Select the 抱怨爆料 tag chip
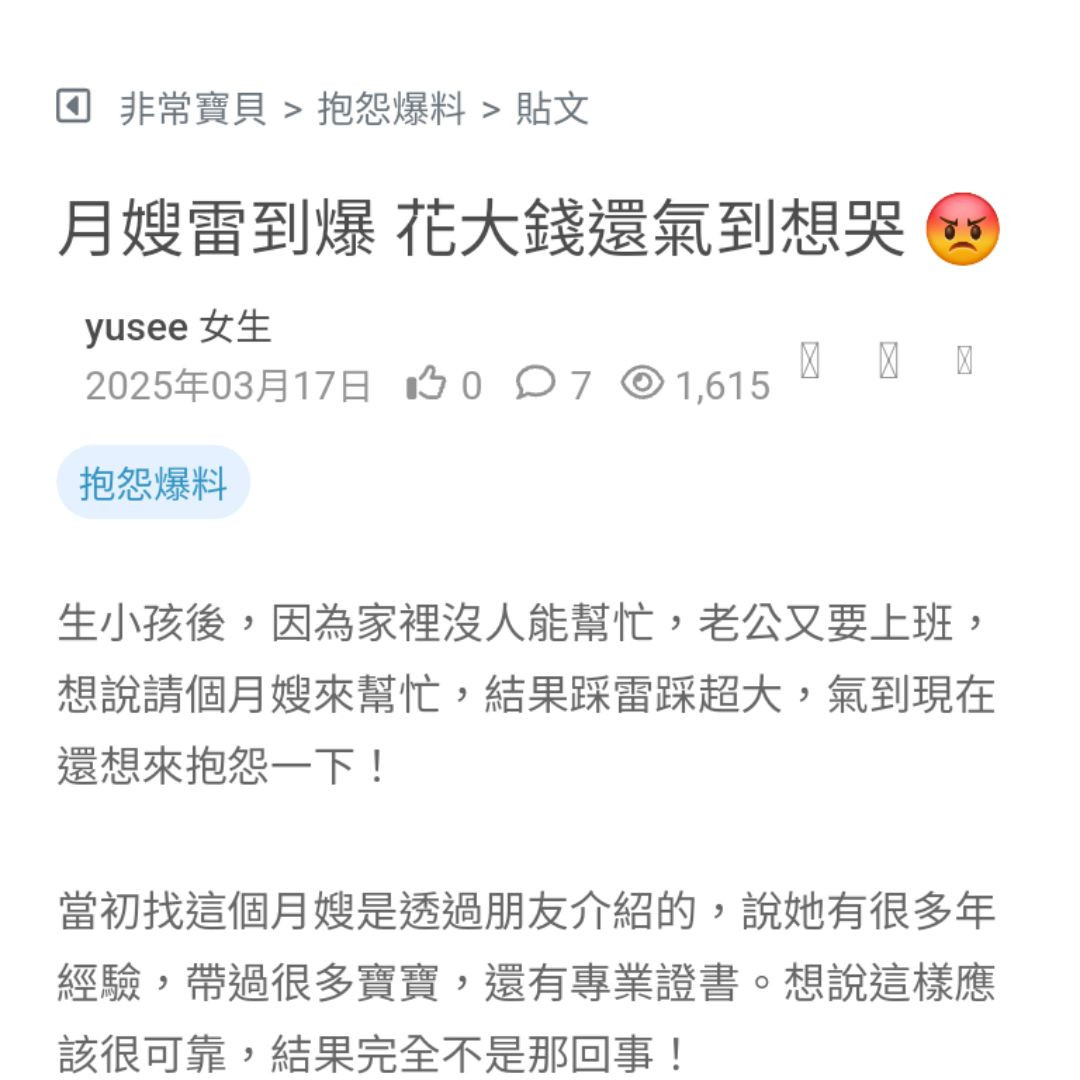Image resolution: width=1080 pixels, height=1080 pixels. coord(153,483)
